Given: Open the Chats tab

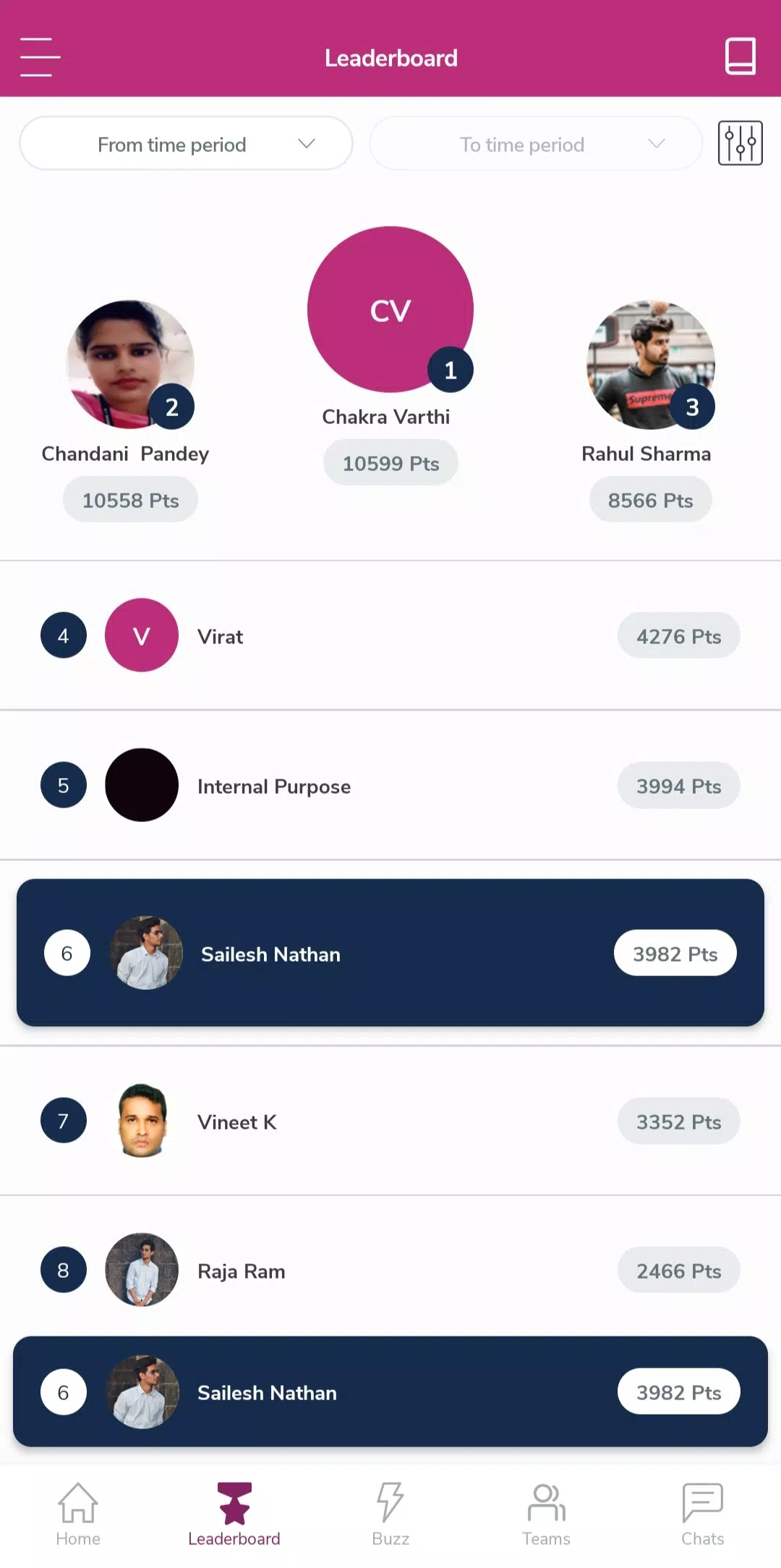Looking at the screenshot, I should click(x=702, y=1514).
